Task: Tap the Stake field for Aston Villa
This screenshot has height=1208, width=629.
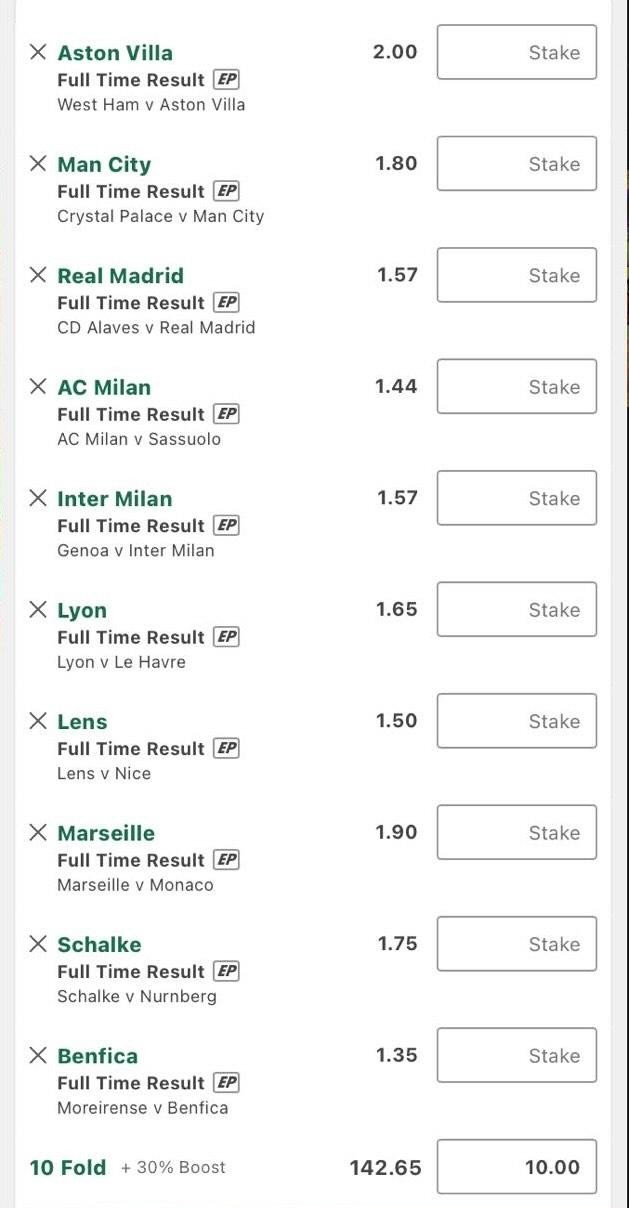Action: (x=516, y=52)
